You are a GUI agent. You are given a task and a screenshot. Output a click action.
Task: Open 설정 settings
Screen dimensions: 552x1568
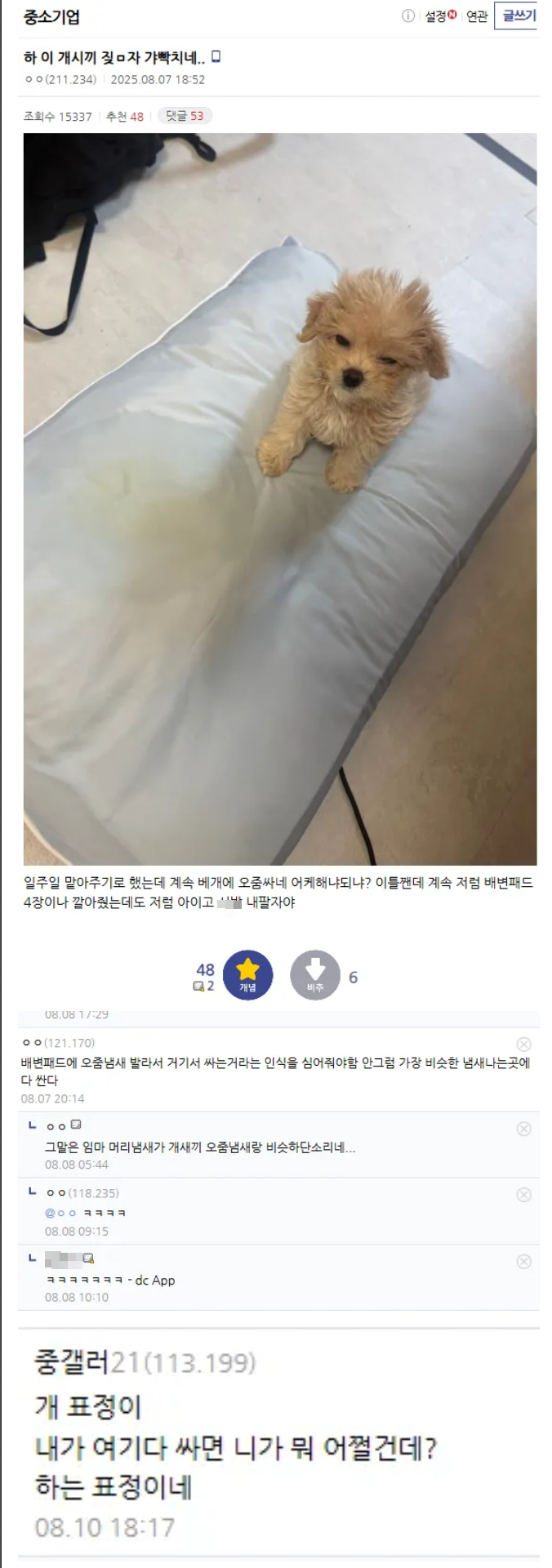(436, 16)
